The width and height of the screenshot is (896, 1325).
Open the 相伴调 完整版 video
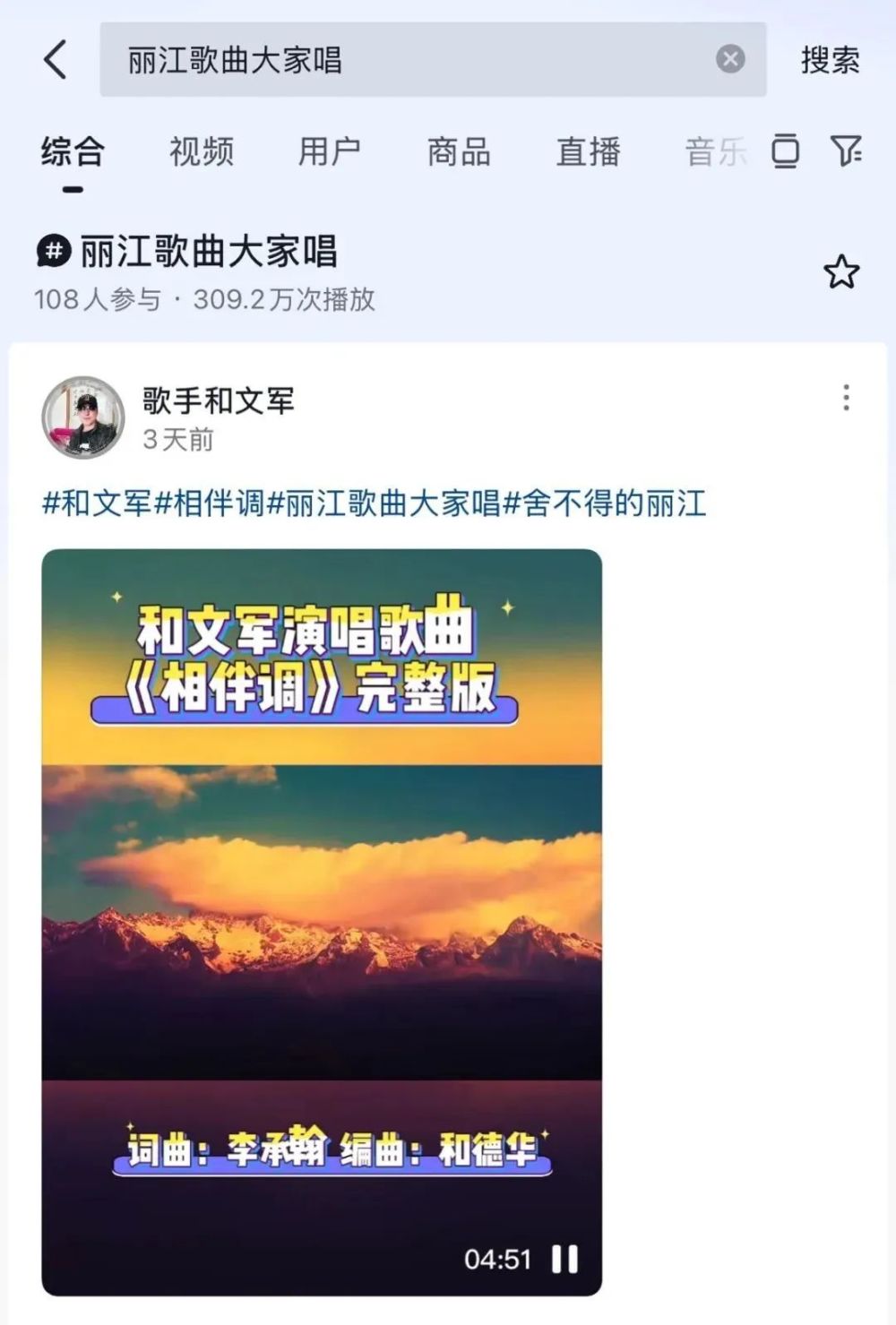coord(322,896)
